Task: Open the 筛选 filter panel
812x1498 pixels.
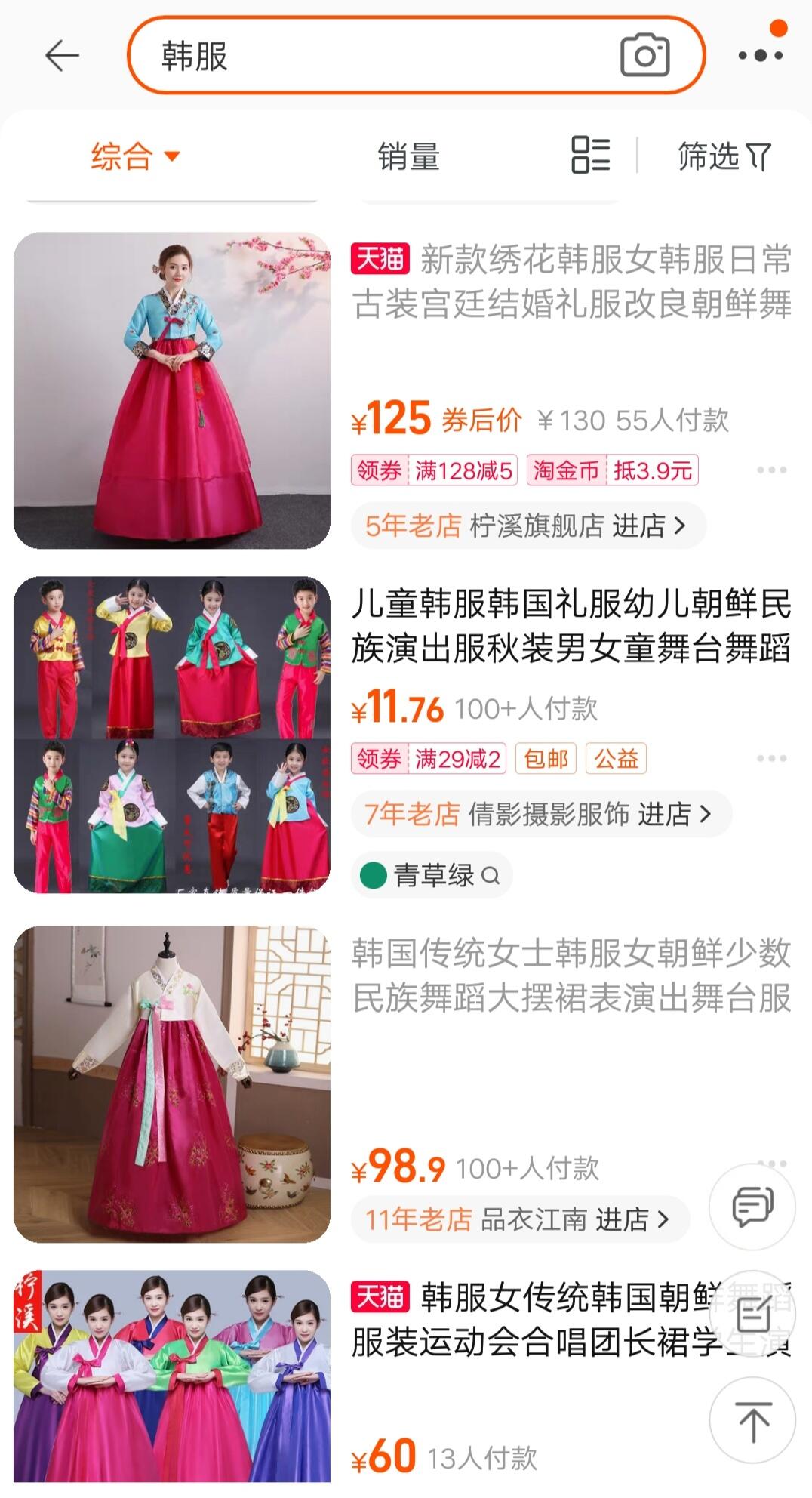Action: click(x=723, y=156)
